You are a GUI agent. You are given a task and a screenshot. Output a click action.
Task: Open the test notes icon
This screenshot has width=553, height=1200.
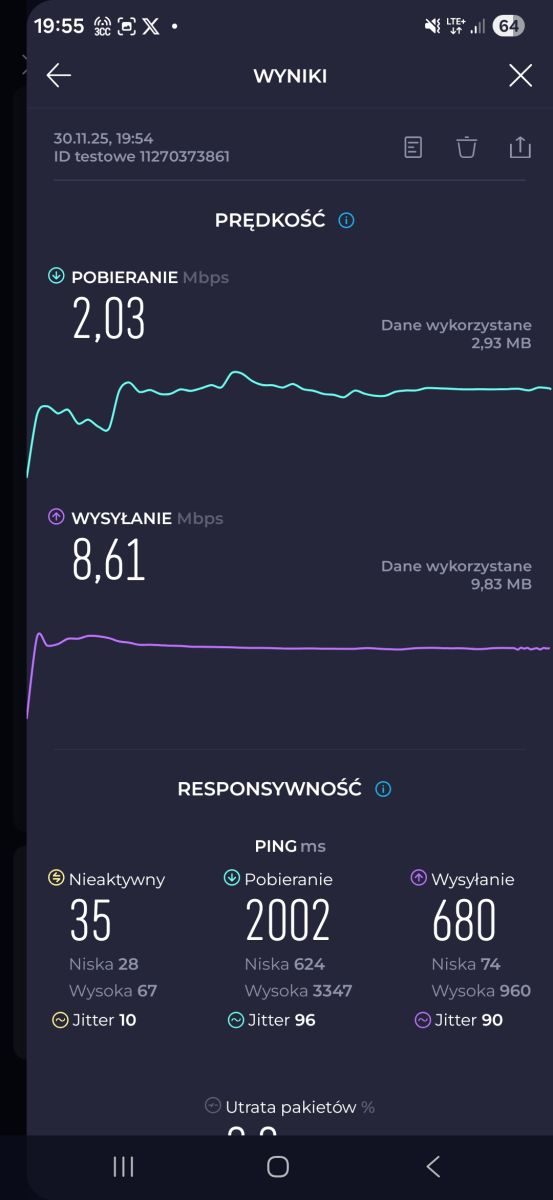click(x=413, y=148)
